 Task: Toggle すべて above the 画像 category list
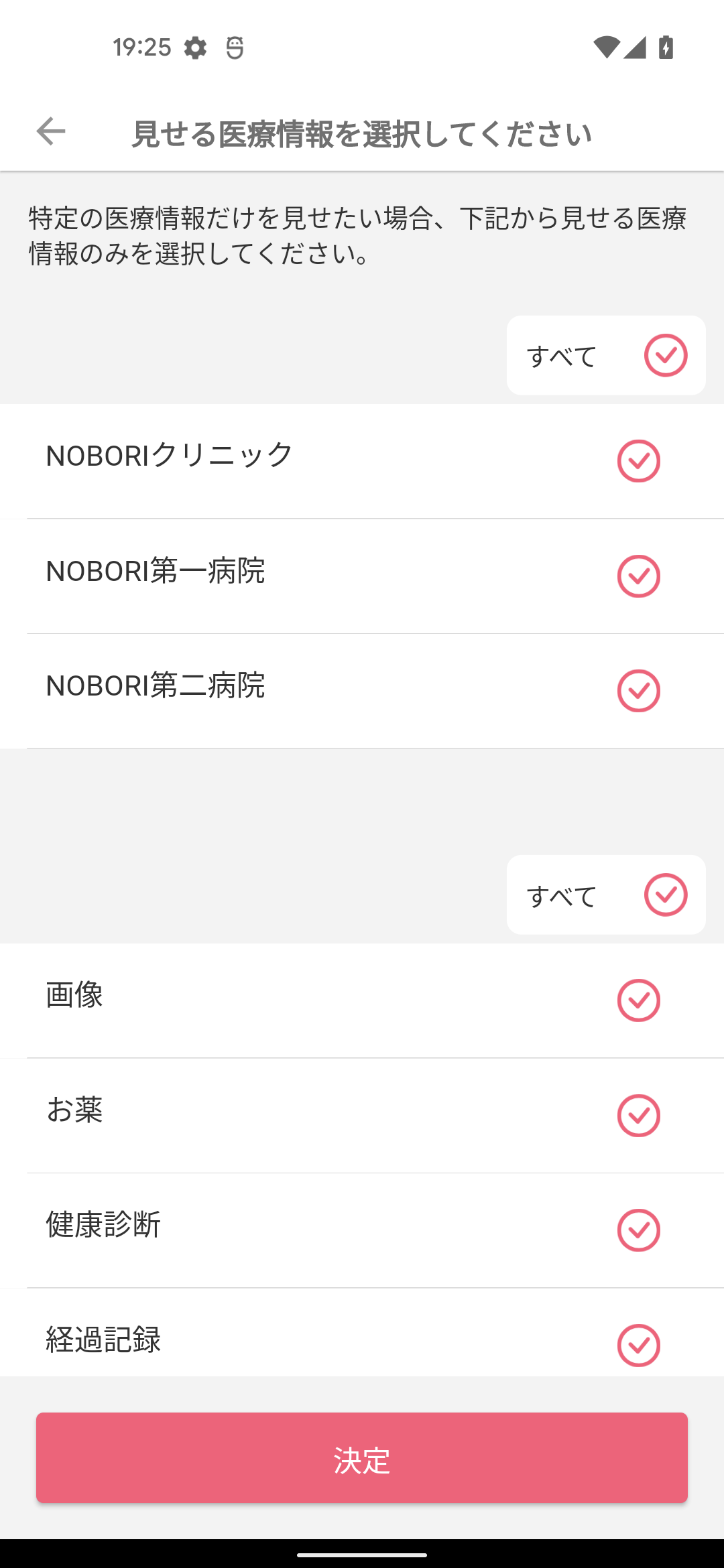tap(606, 895)
